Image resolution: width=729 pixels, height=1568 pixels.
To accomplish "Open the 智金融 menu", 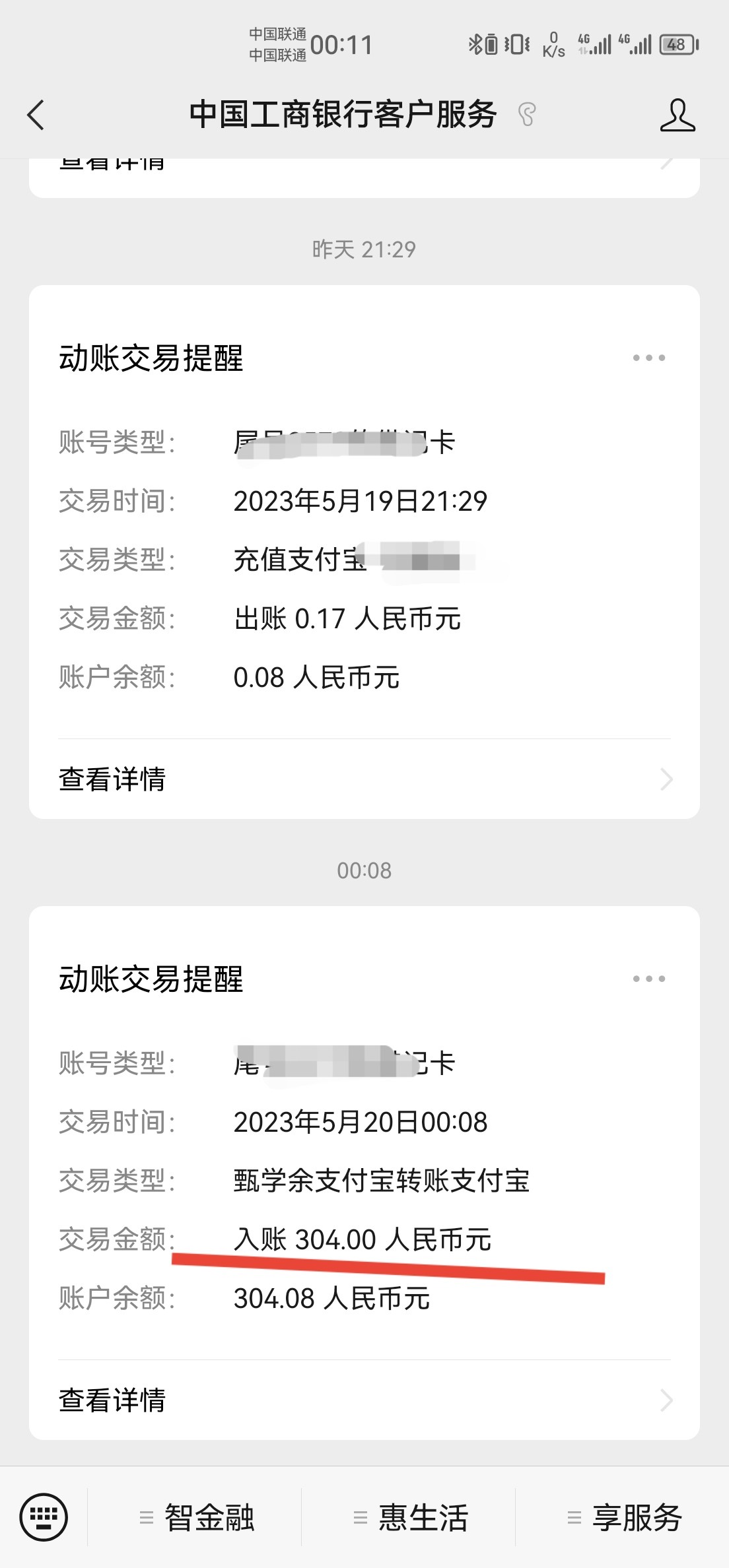I will (x=196, y=1517).
